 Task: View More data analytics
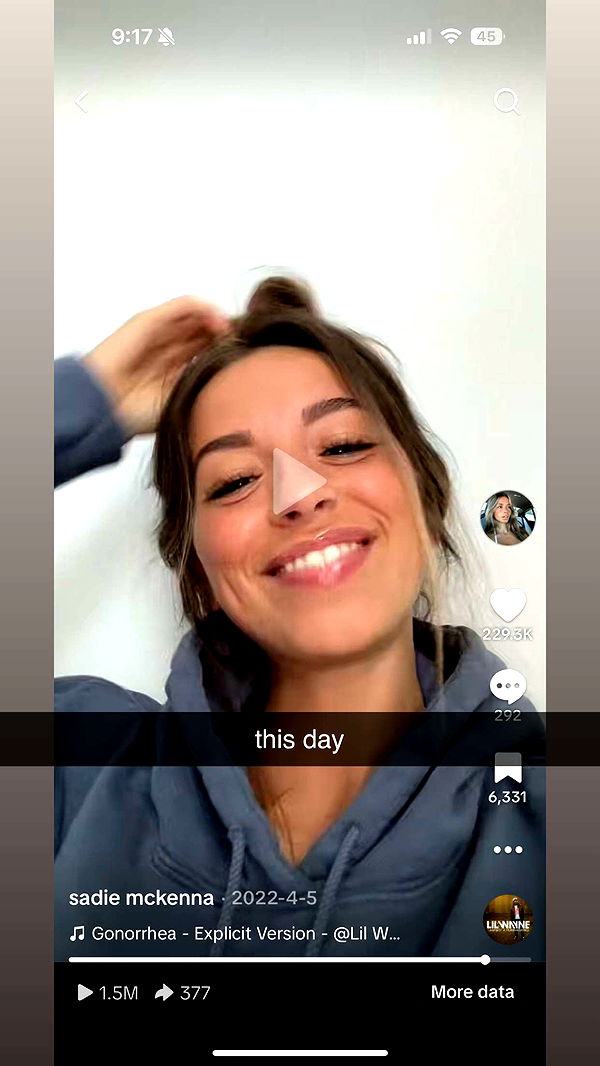[x=472, y=992]
